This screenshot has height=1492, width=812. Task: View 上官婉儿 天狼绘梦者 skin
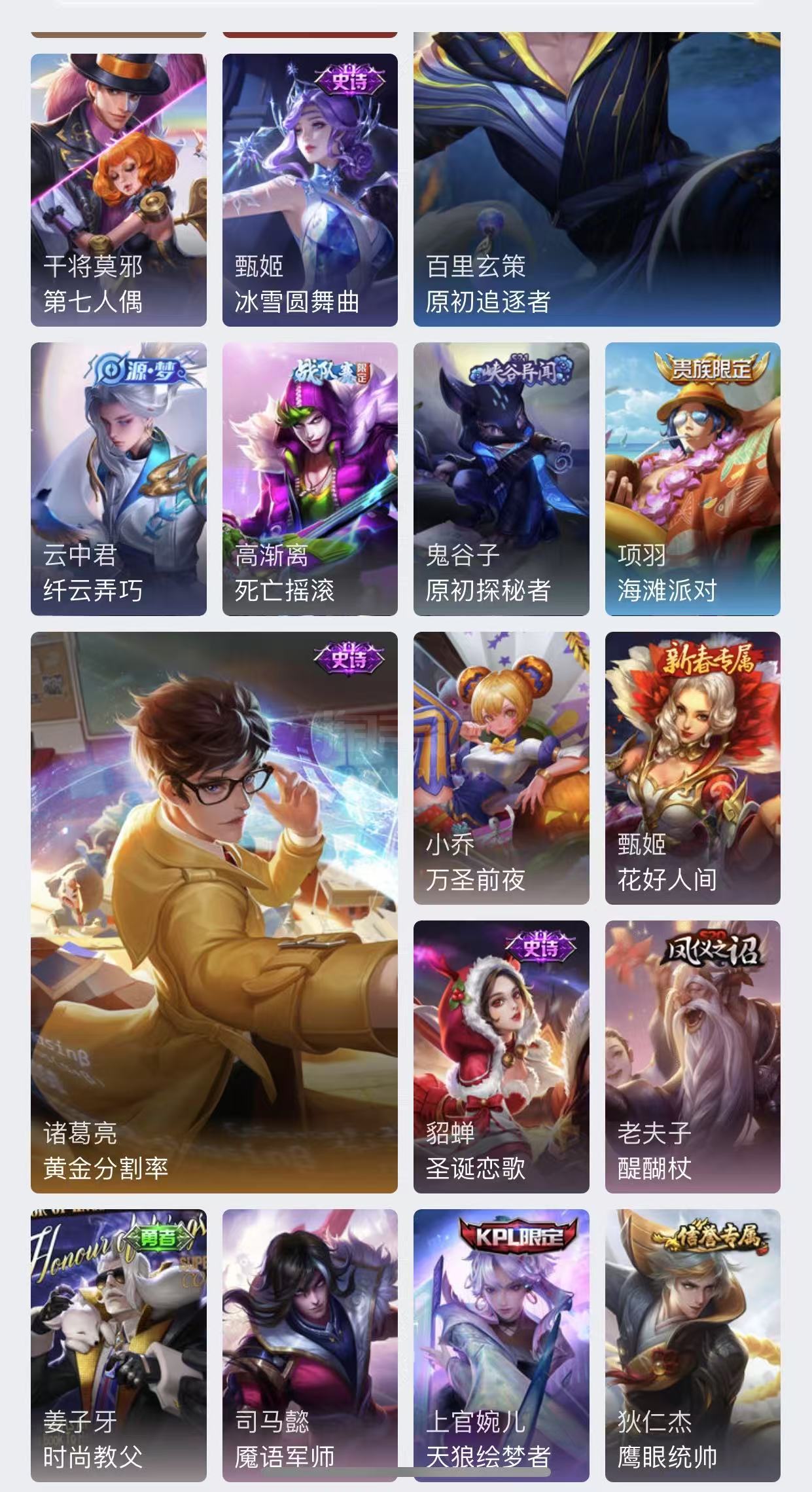pos(501,1345)
